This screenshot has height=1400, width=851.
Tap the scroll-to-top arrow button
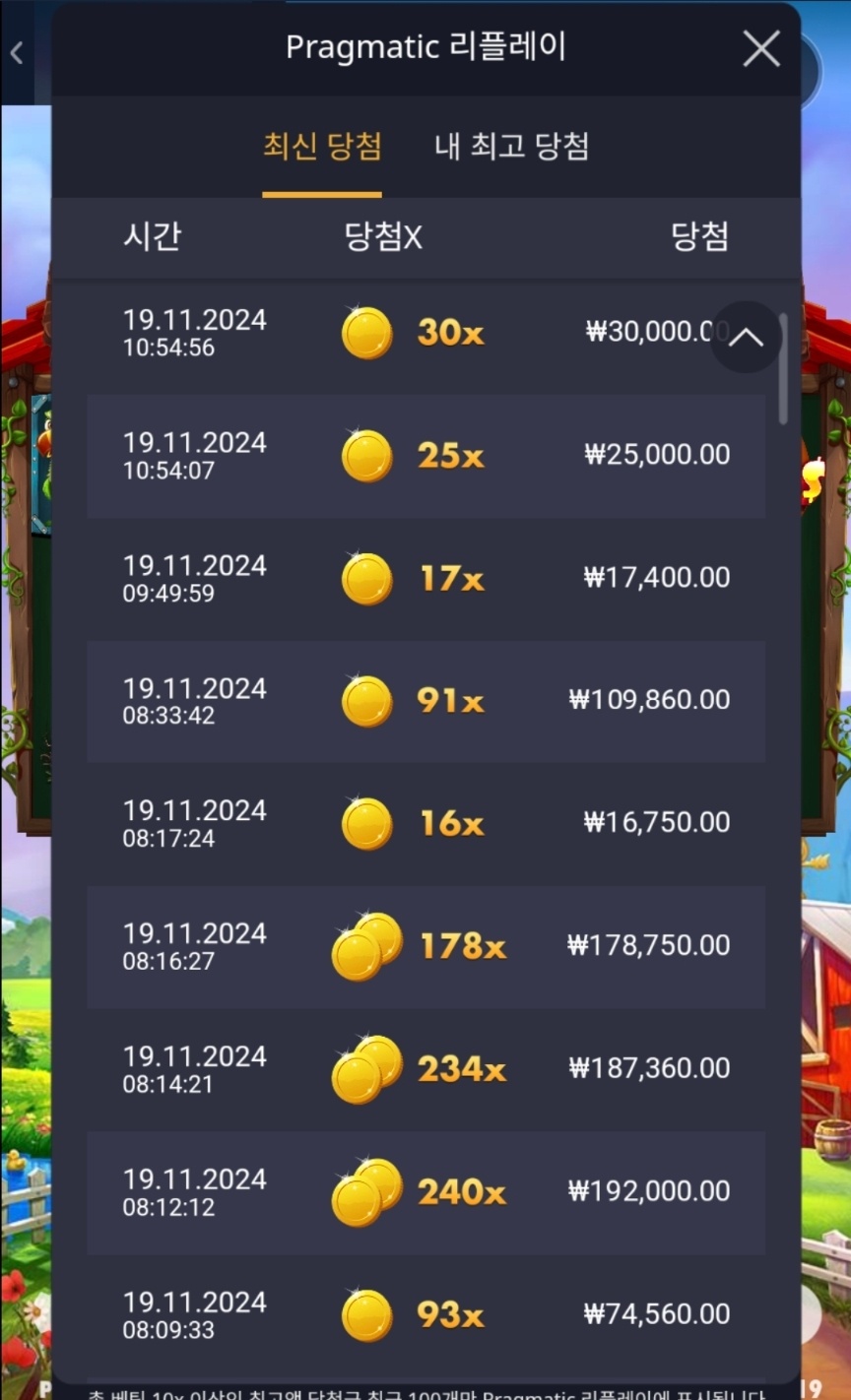pos(746,337)
